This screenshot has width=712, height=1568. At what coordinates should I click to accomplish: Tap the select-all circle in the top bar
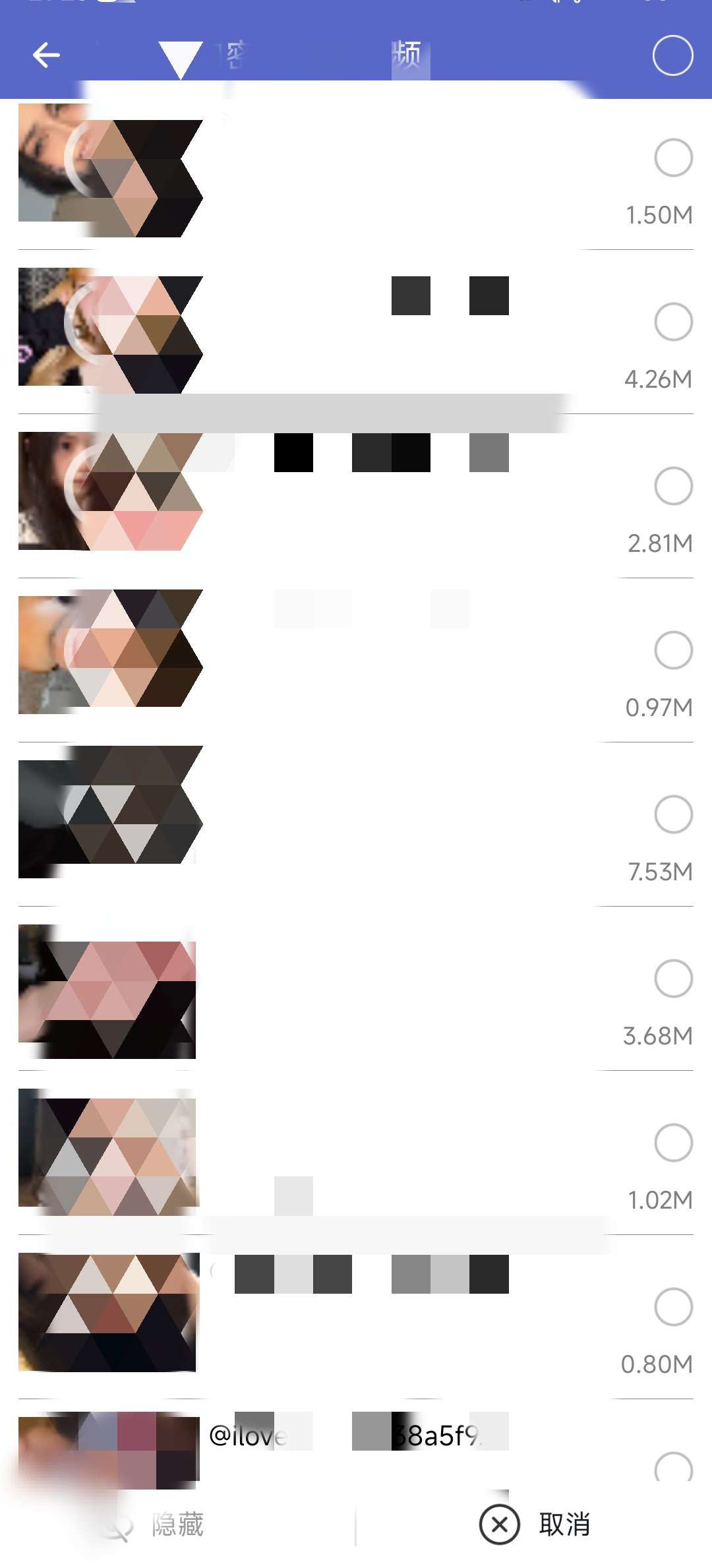pyautogui.click(x=672, y=55)
